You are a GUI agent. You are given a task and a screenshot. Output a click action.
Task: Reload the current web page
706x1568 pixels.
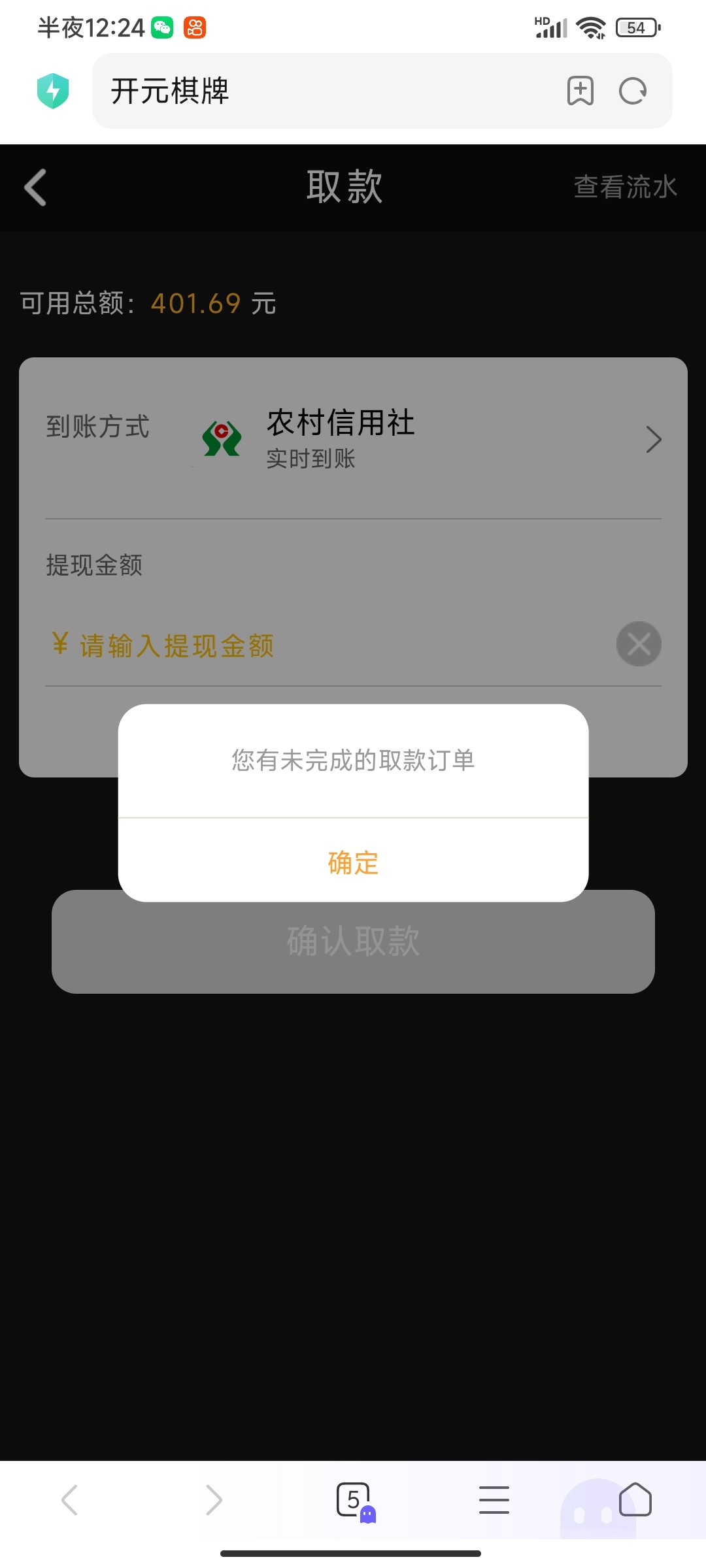pyautogui.click(x=633, y=91)
